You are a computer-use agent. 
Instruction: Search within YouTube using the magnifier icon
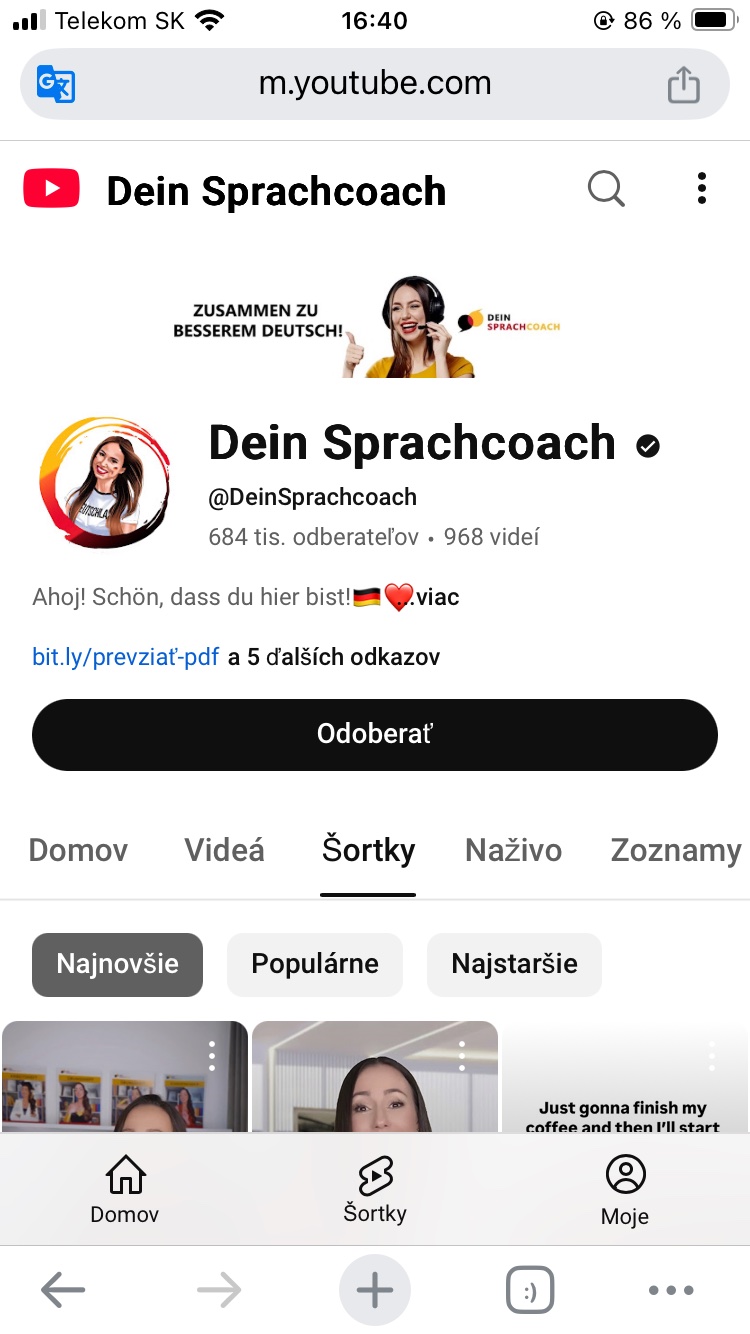pos(606,188)
